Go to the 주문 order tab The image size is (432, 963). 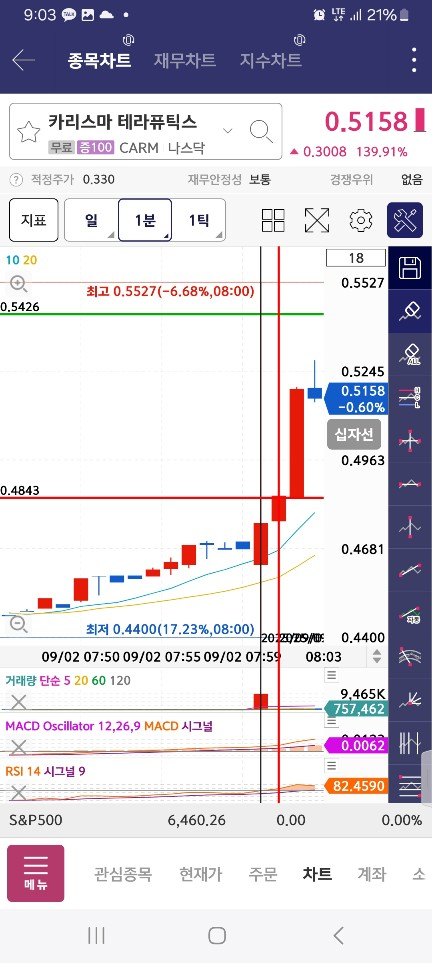(263, 874)
